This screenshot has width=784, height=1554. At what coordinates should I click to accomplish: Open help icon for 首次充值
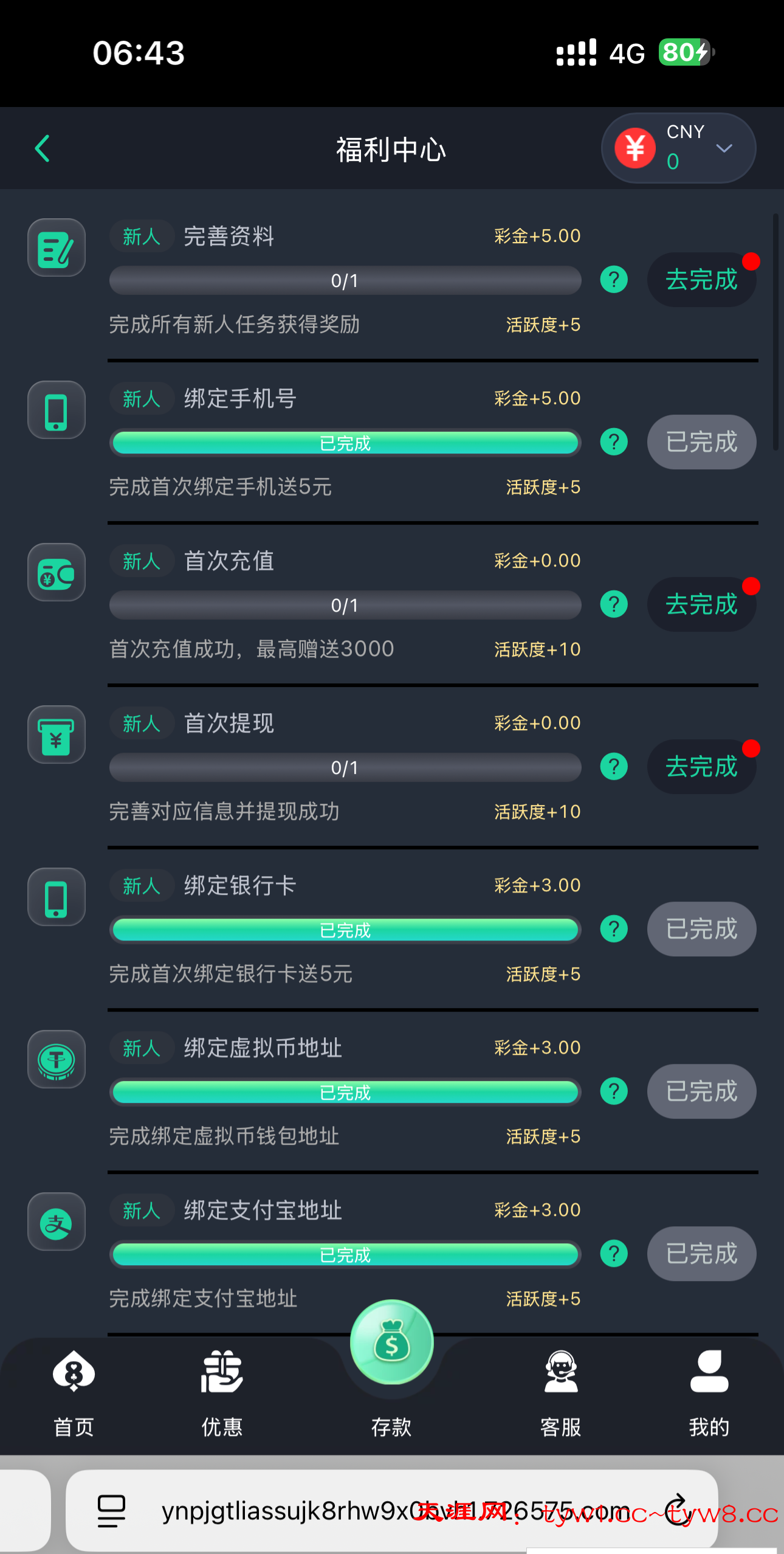pyautogui.click(x=614, y=604)
